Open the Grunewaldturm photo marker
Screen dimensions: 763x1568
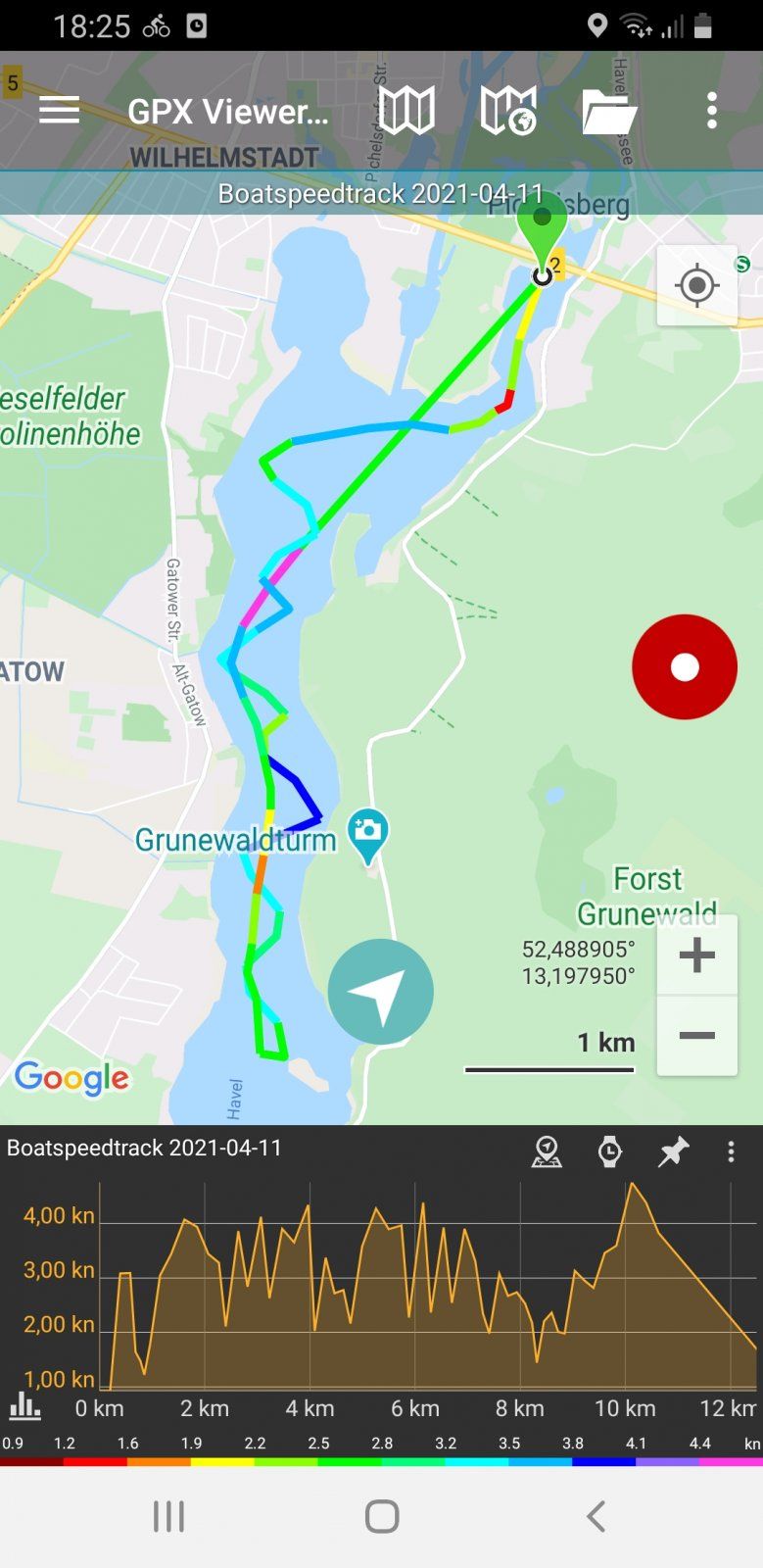[368, 833]
